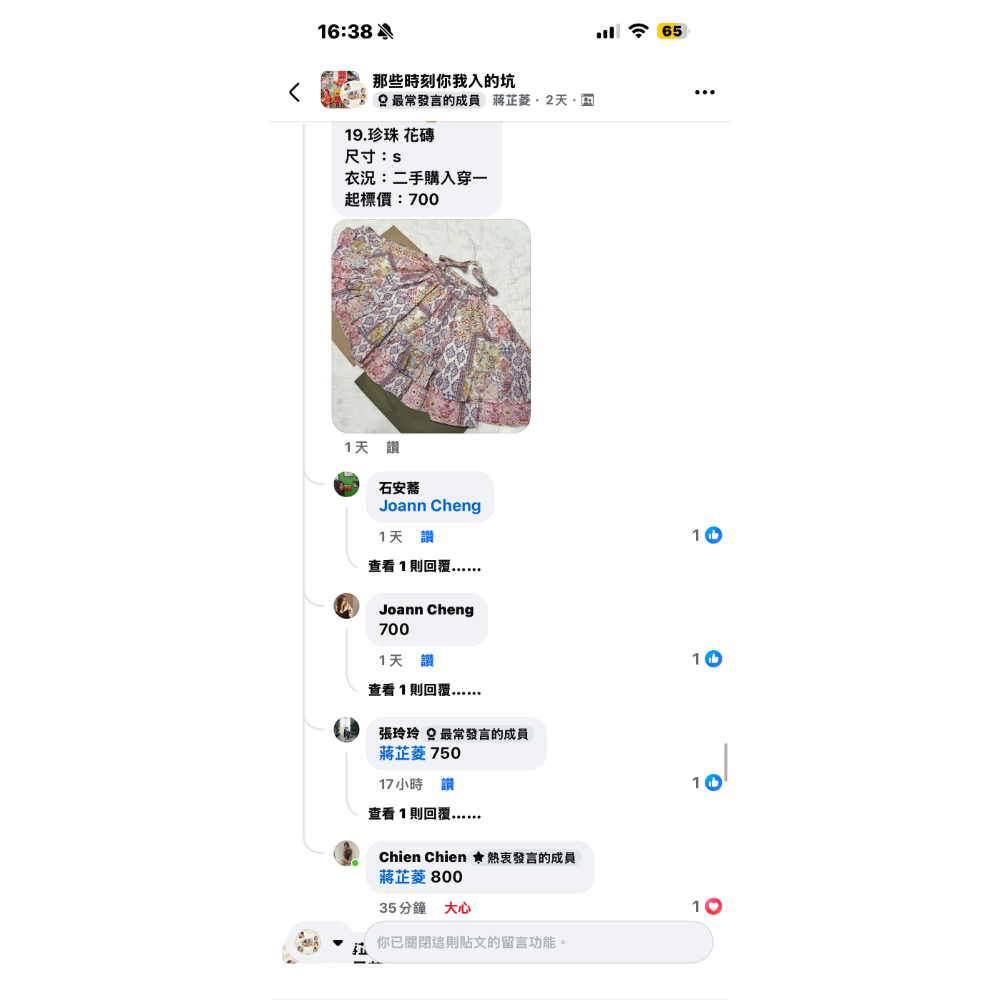Open Chien Chien's profile picture
The image size is (1000, 1000).
pos(346,853)
